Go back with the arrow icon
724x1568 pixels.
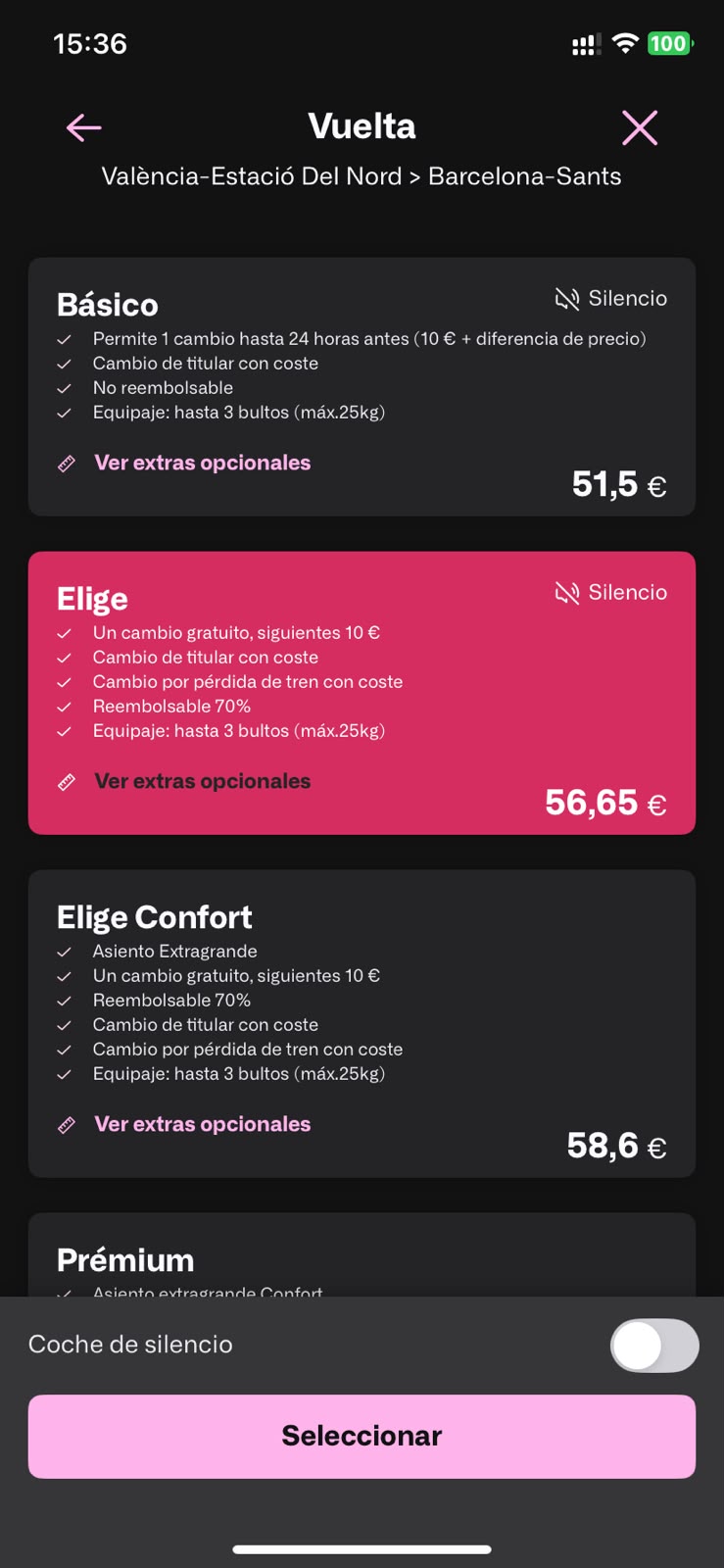83,127
